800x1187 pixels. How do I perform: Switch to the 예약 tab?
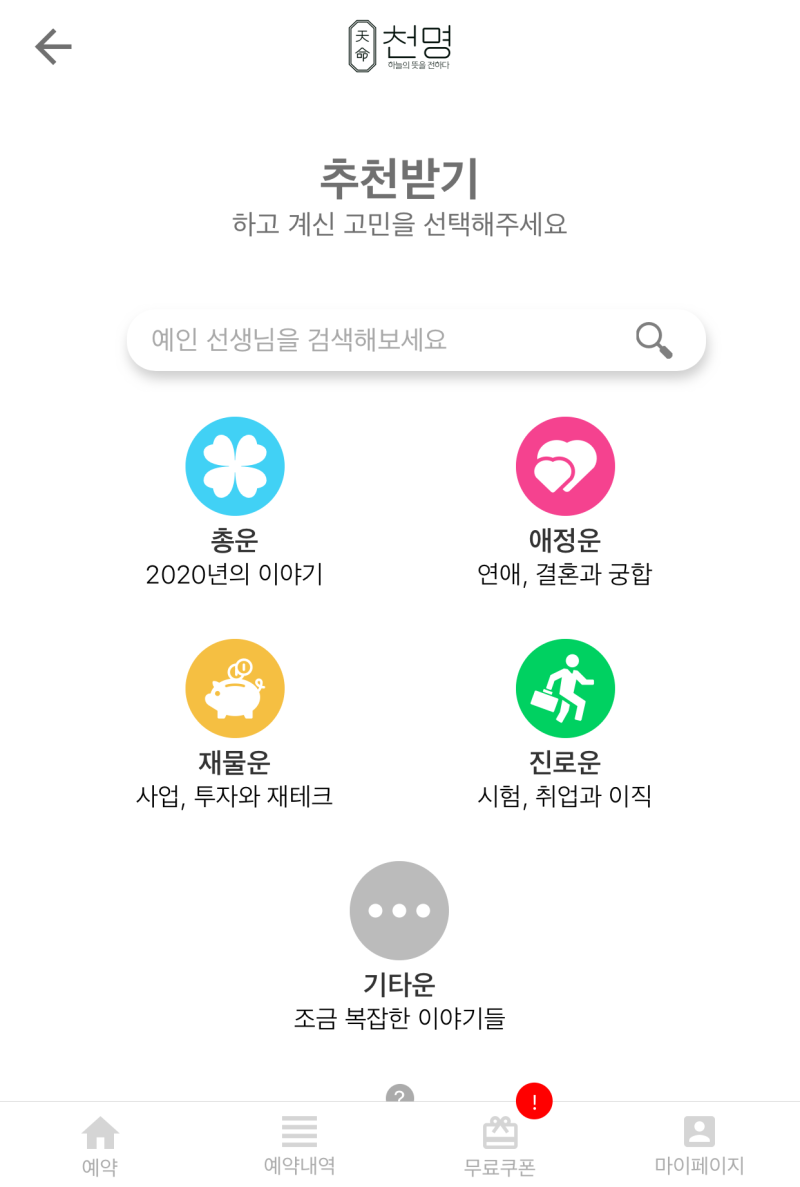pos(100,1145)
